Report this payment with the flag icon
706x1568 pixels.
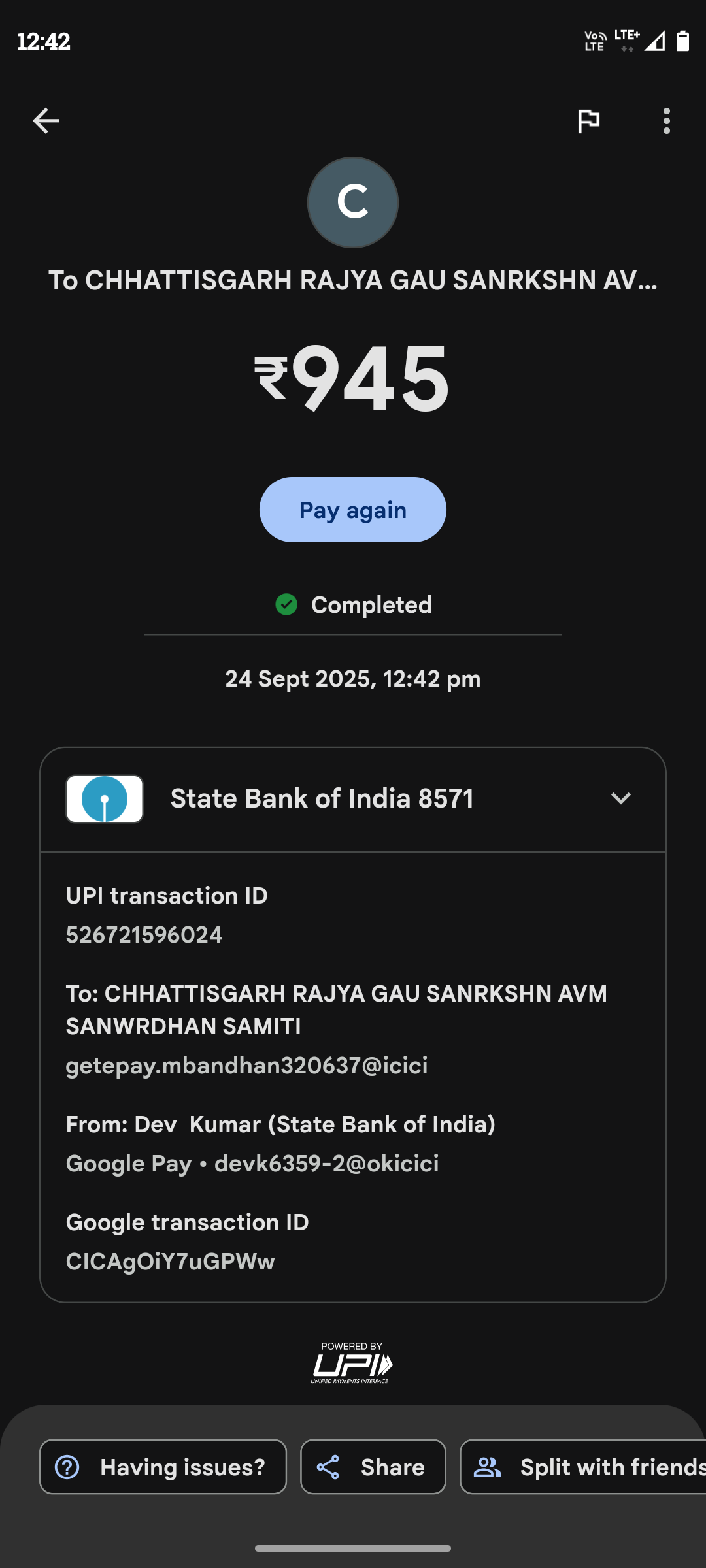pos(588,121)
